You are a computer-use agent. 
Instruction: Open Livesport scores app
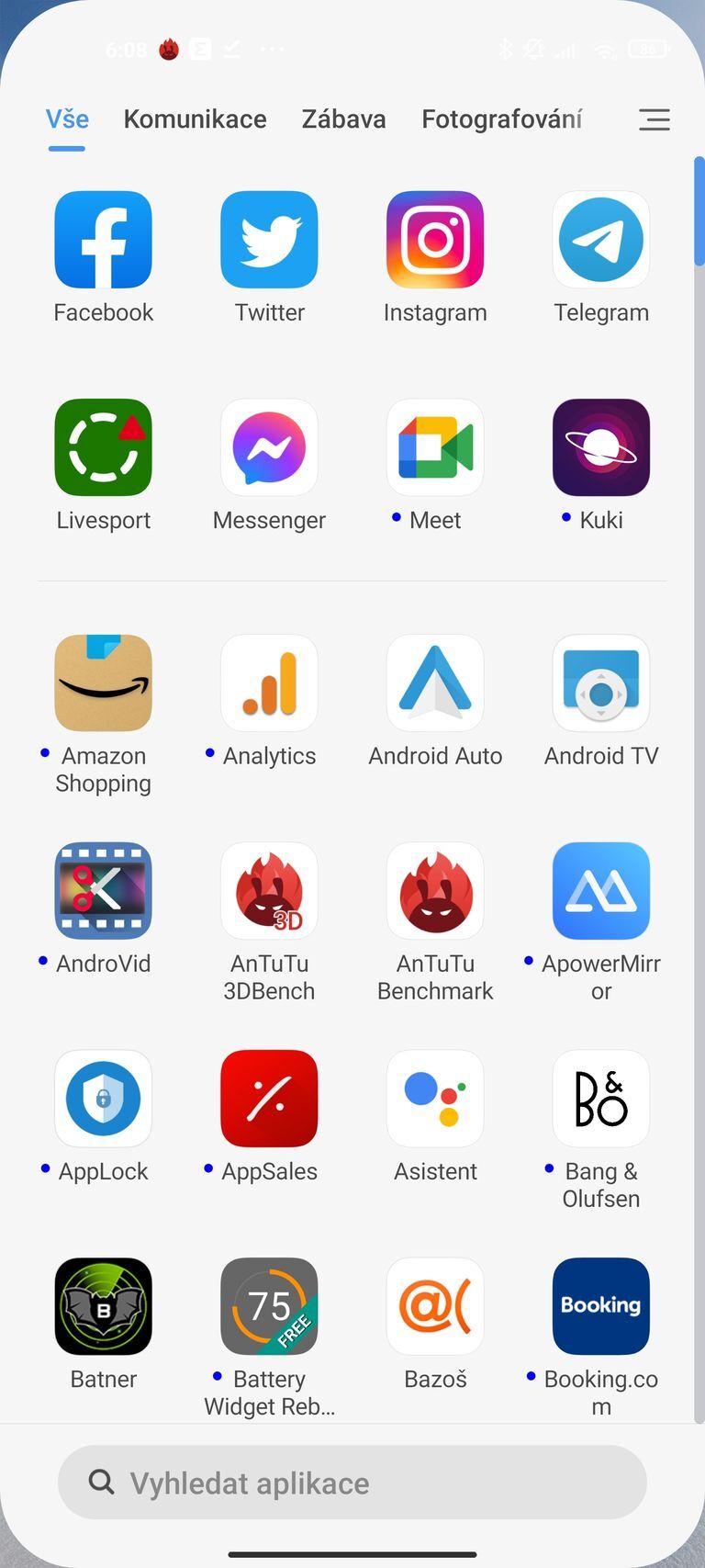click(103, 447)
